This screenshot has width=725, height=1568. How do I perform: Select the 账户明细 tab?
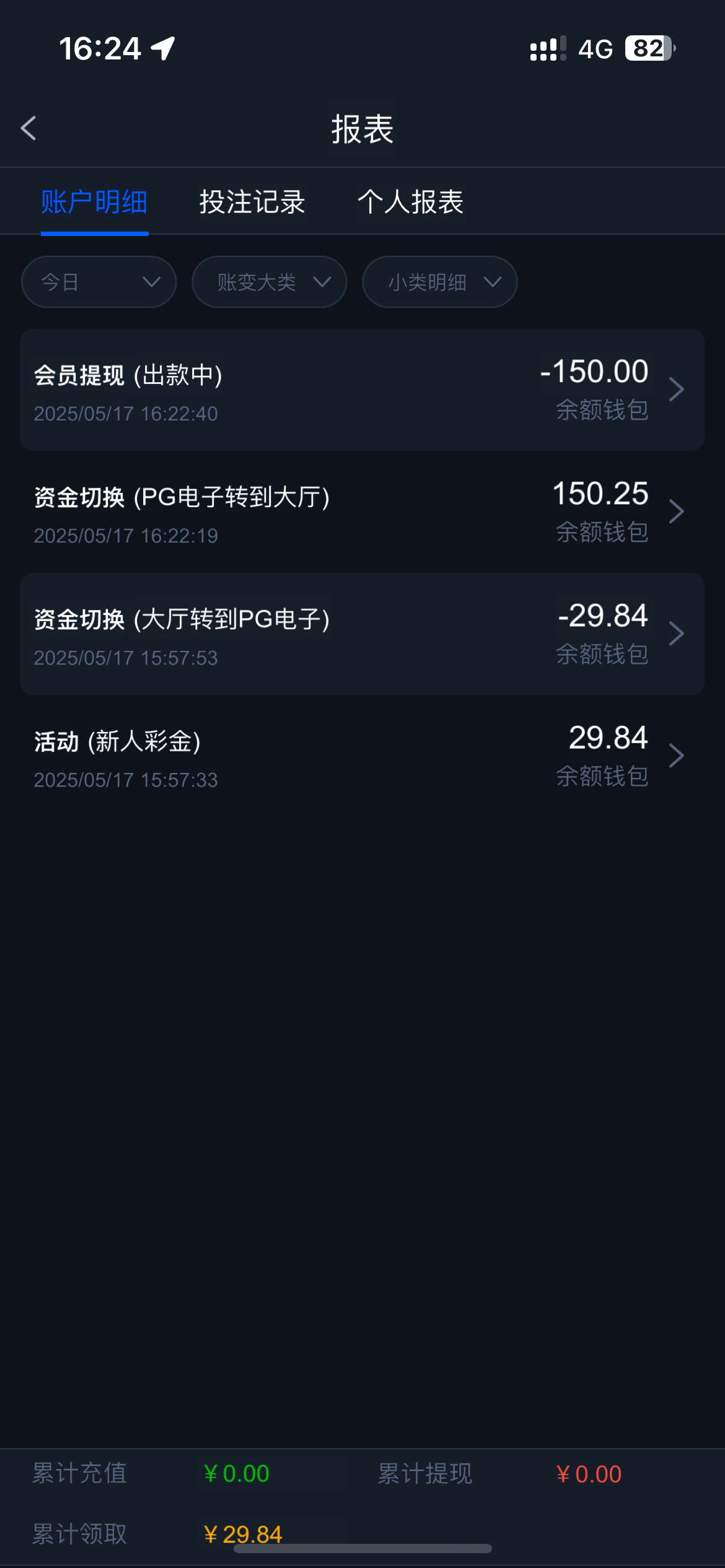[94, 202]
